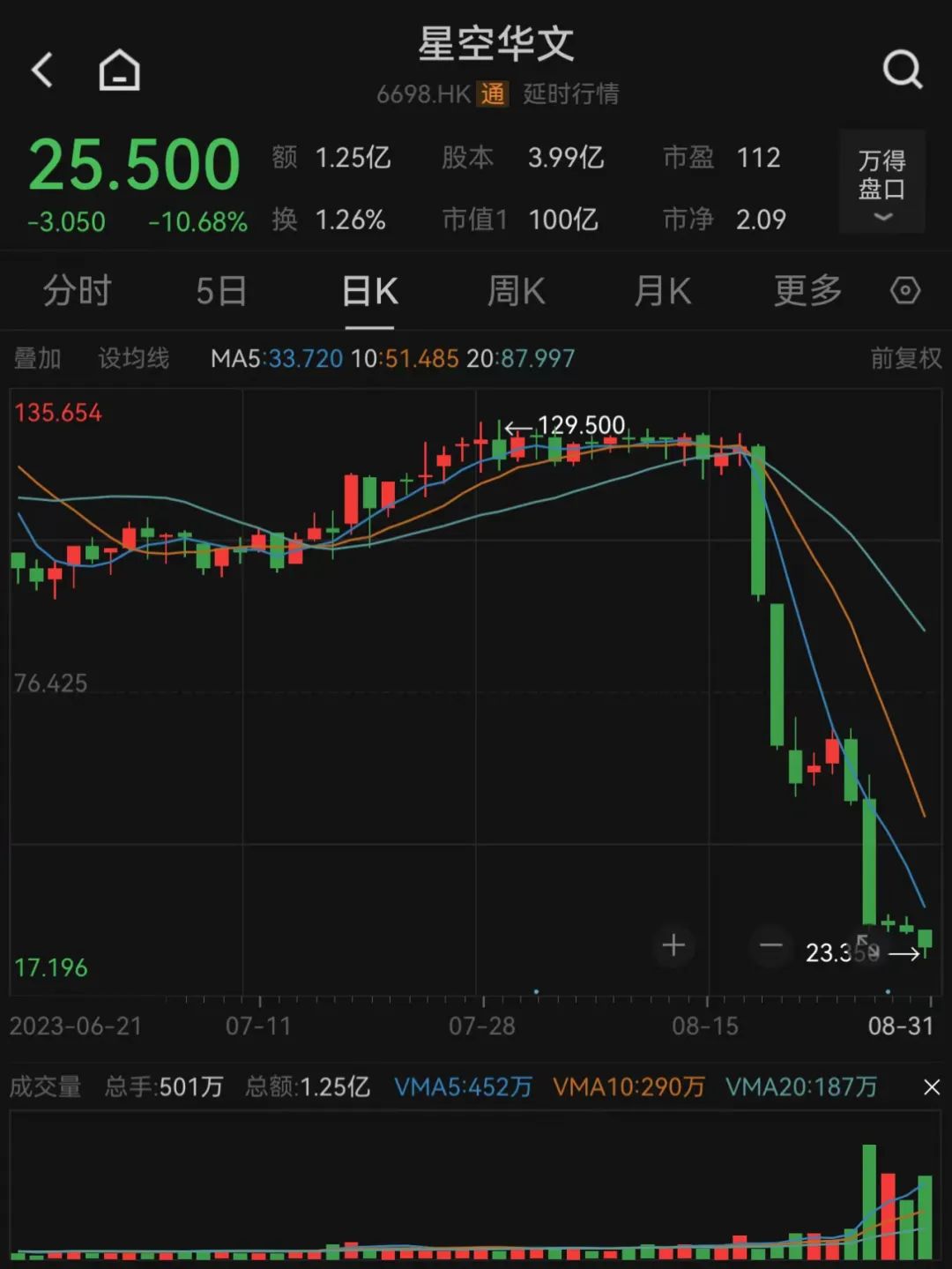Zoom out the chart with minus

pos(770,945)
